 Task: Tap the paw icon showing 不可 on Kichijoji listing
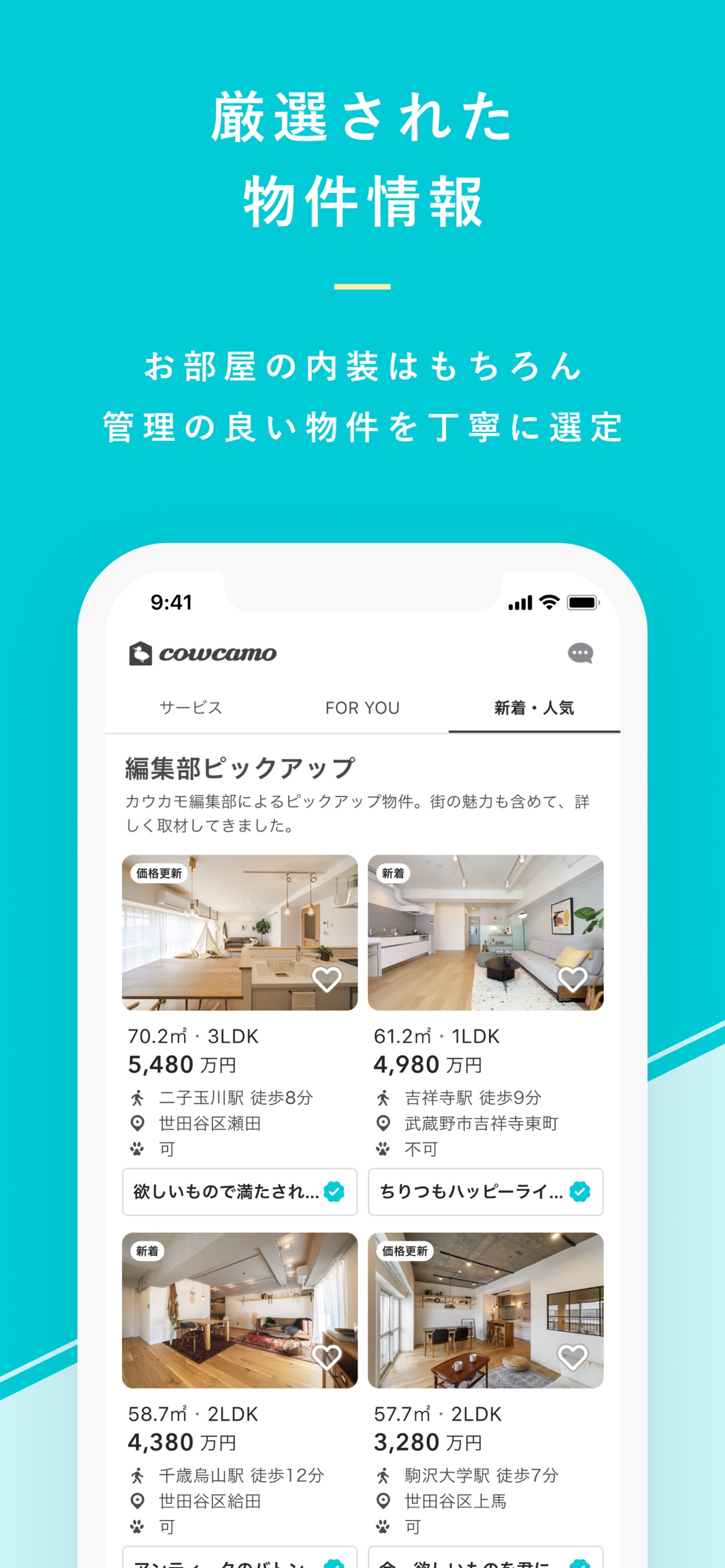384,1149
